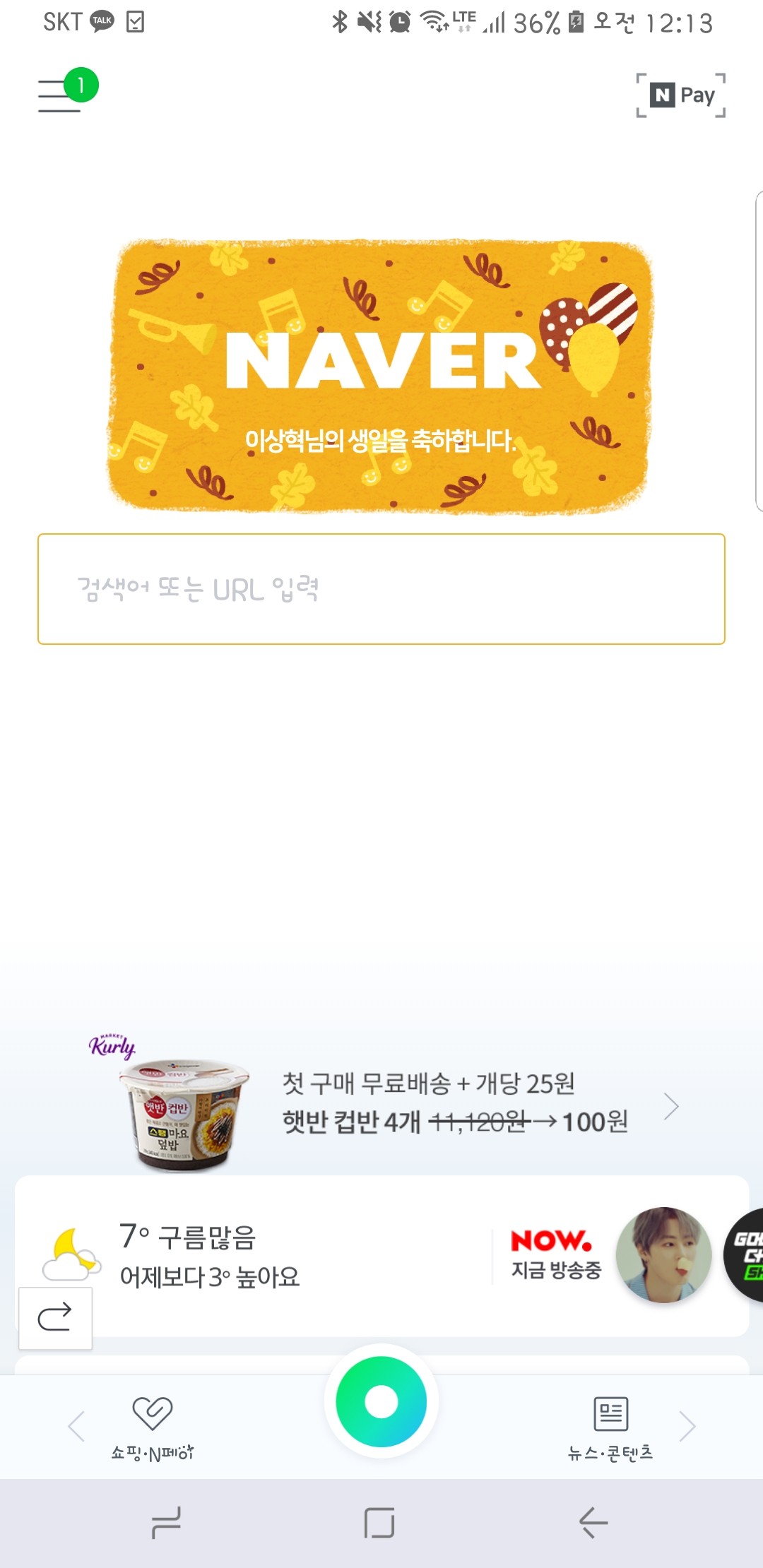This screenshot has height=1568, width=763.
Task: Focus the search or URL input field
Action: [x=381, y=589]
